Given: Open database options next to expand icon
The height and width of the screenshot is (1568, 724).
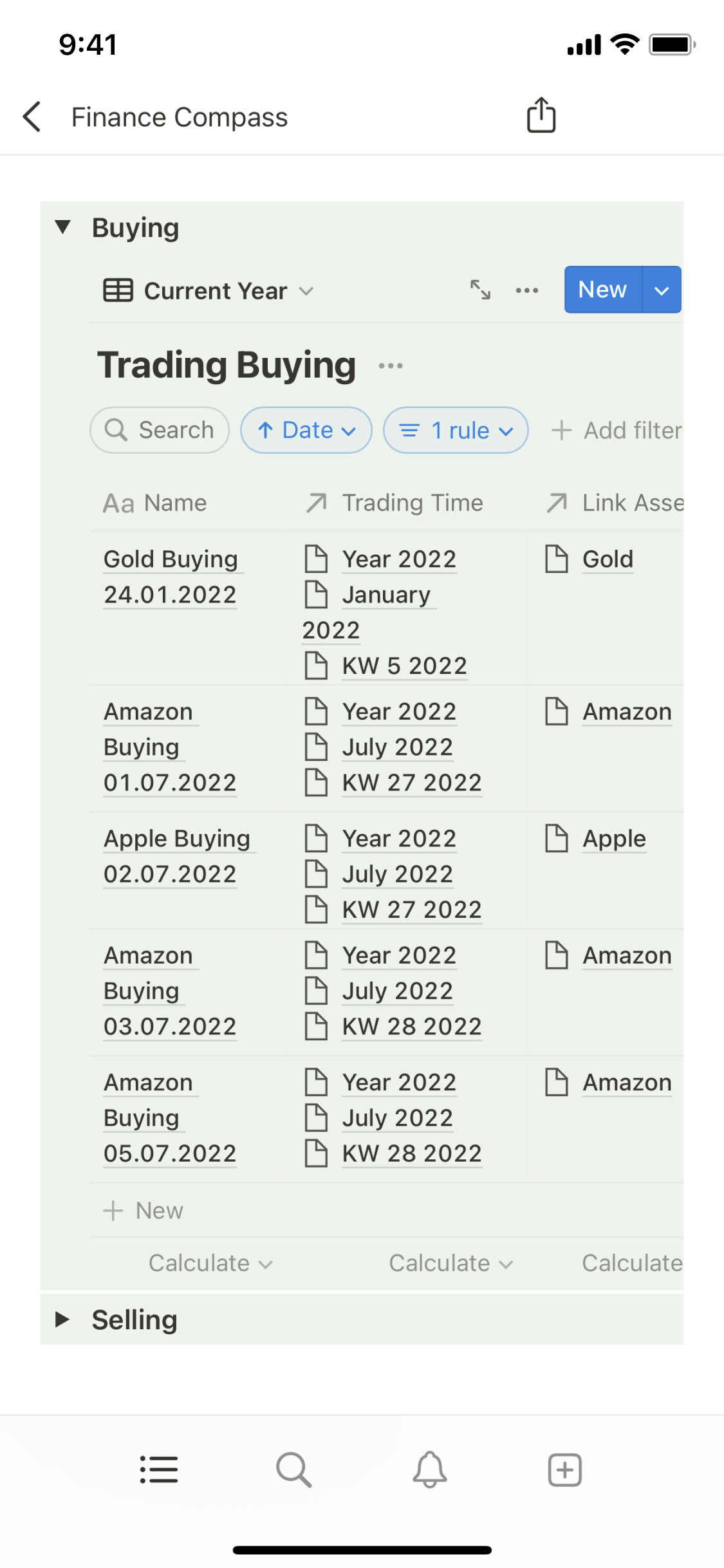Looking at the screenshot, I should click(526, 290).
